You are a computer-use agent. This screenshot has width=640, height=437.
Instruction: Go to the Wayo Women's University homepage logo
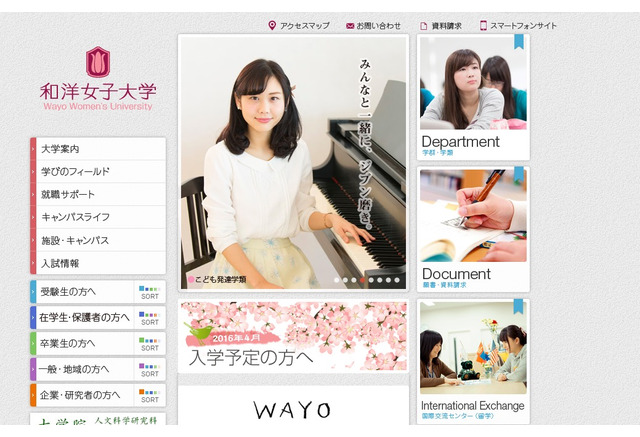pos(98,79)
